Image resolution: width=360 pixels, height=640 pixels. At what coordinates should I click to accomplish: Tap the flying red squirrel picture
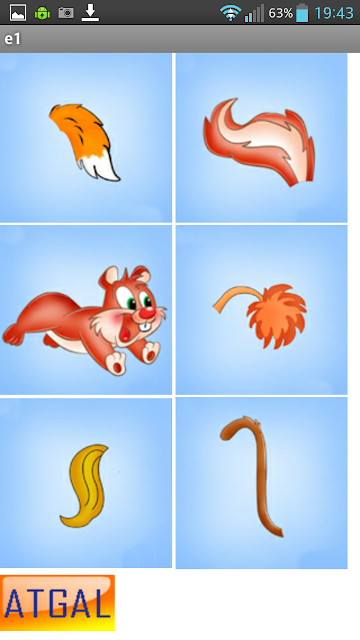[x=85, y=310]
